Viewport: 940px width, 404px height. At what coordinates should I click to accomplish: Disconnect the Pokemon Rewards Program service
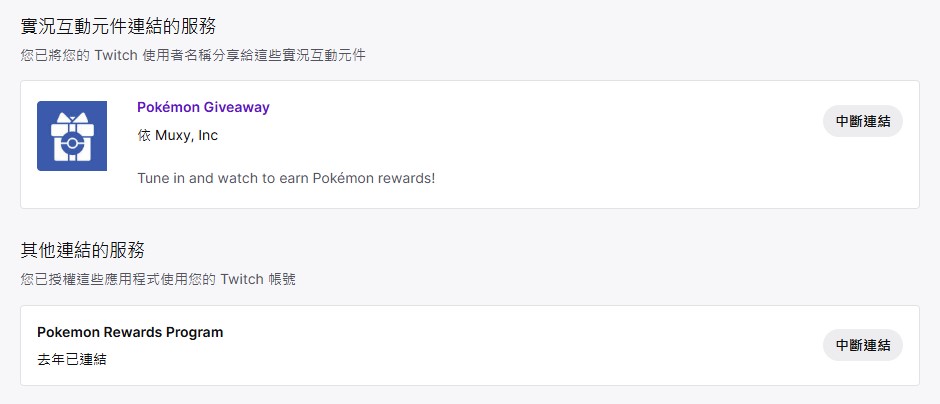pyautogui.click(x=862, y=345)
